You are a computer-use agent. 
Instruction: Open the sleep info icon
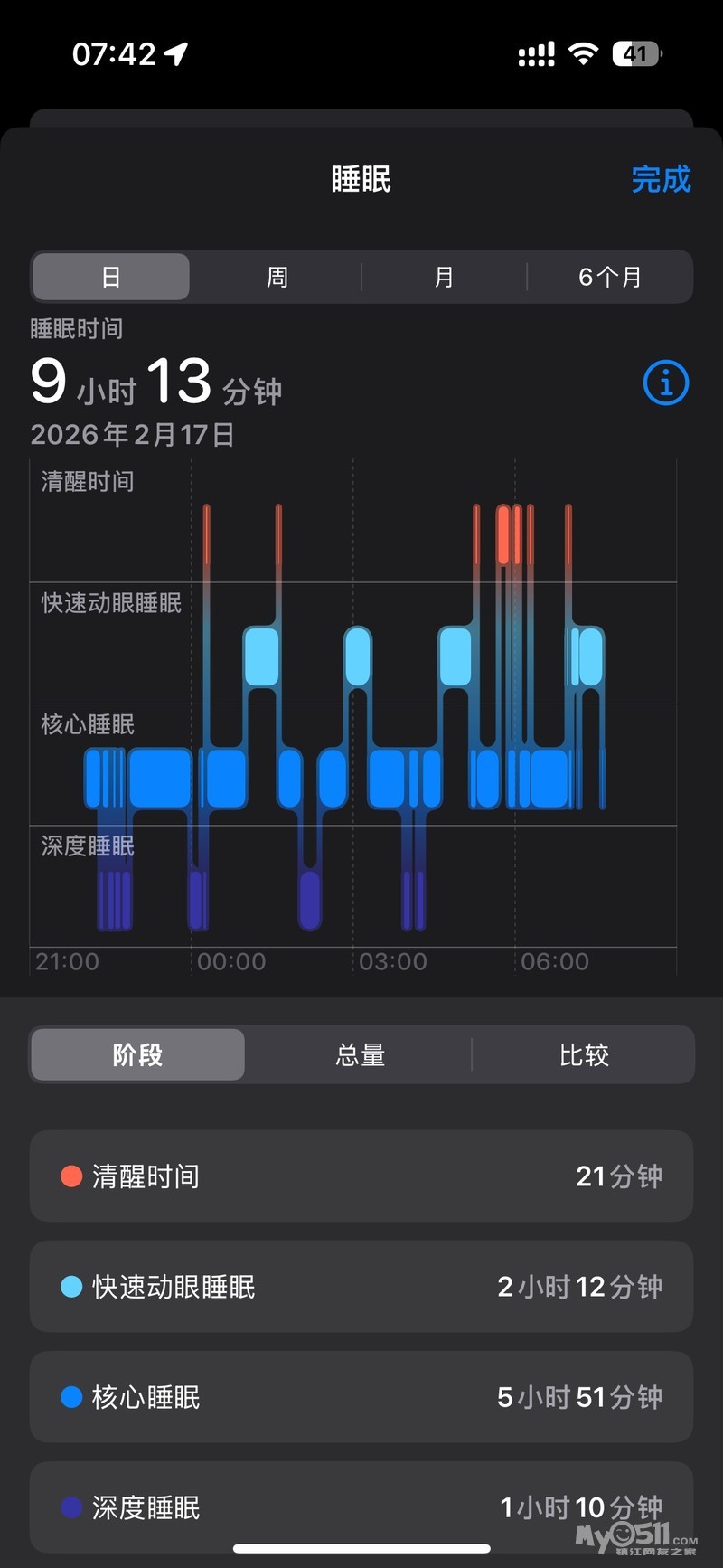point(665,383)
